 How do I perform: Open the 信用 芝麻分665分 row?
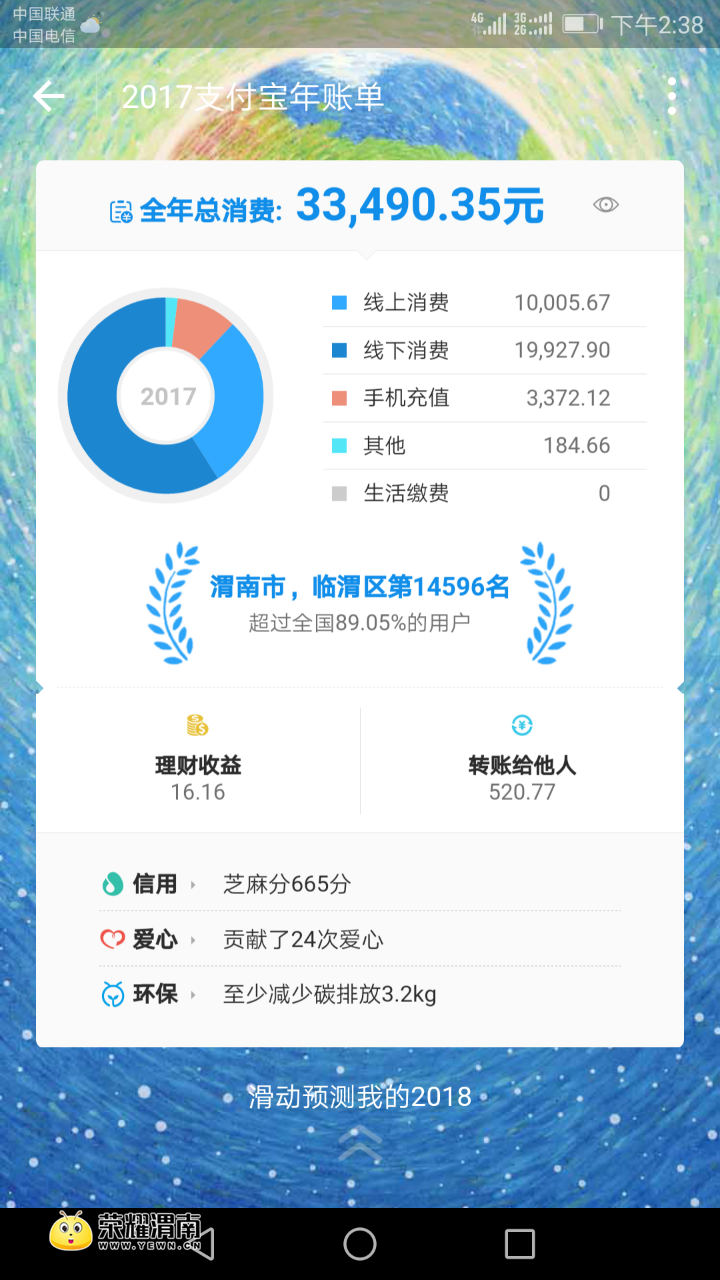tap(360, 884)
